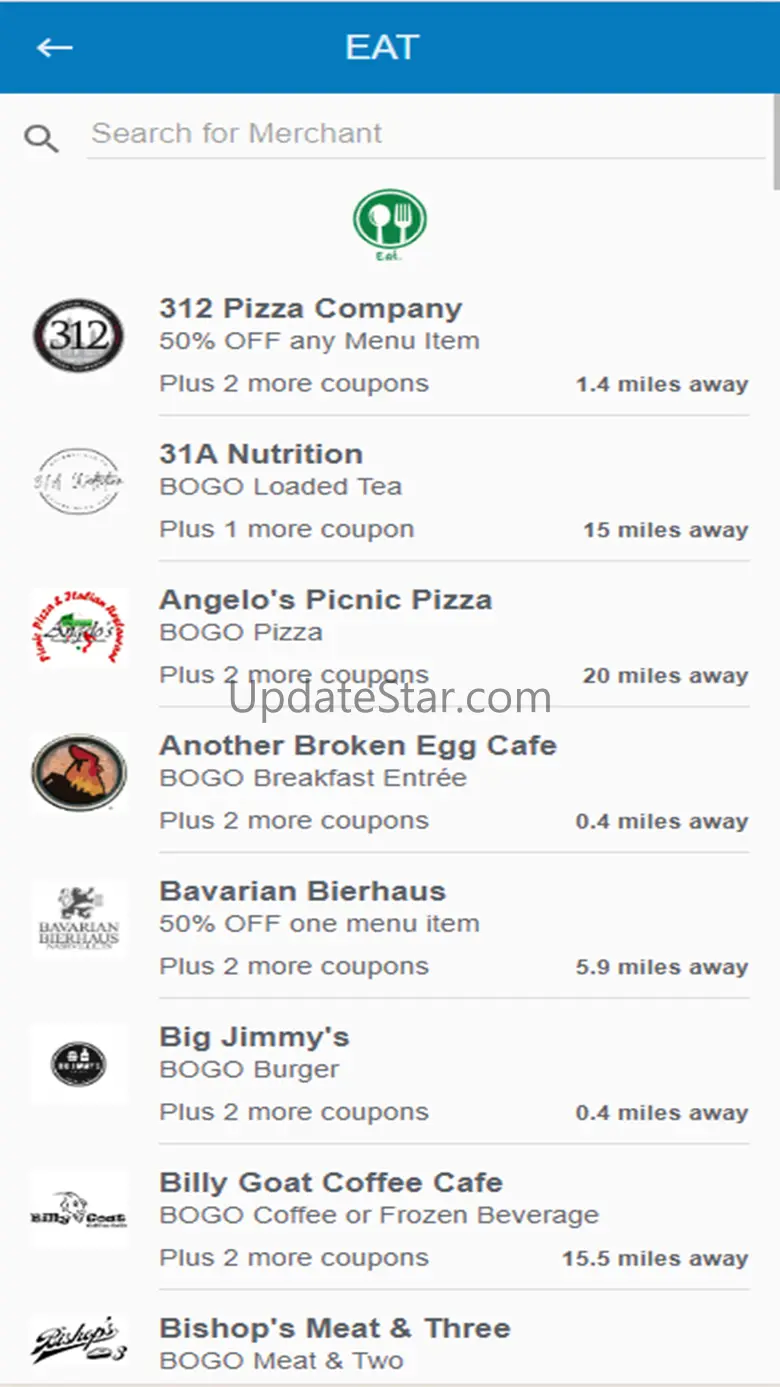Viewport: 780px width, 1387px height.
Task: Select Angelo's Picnic Pizza
Action: (x=325, y=601)
